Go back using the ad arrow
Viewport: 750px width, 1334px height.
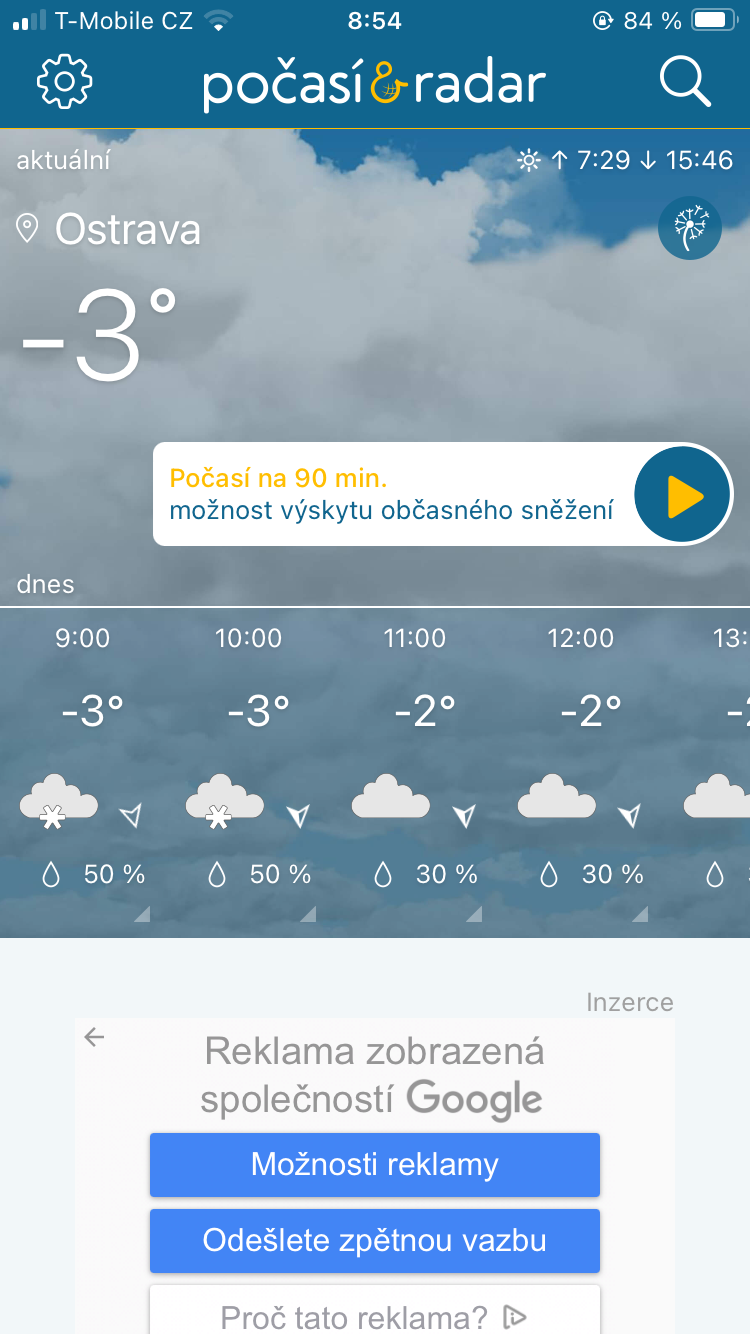coord(94,1037)
